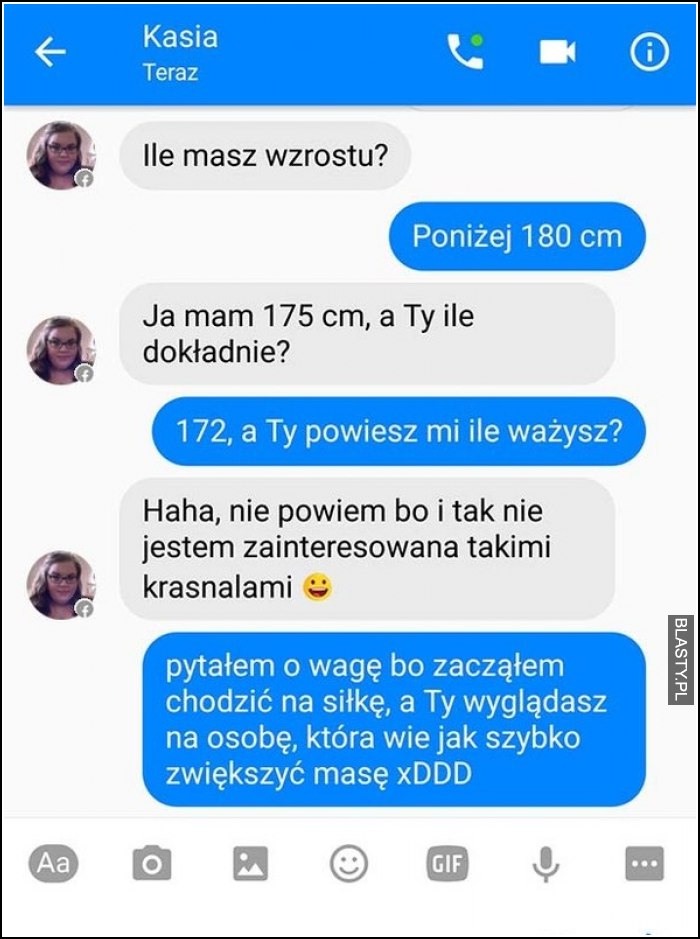This screenshot has width=700, height=939.
Task: Start a video call with Kasia
Action: 557,52
